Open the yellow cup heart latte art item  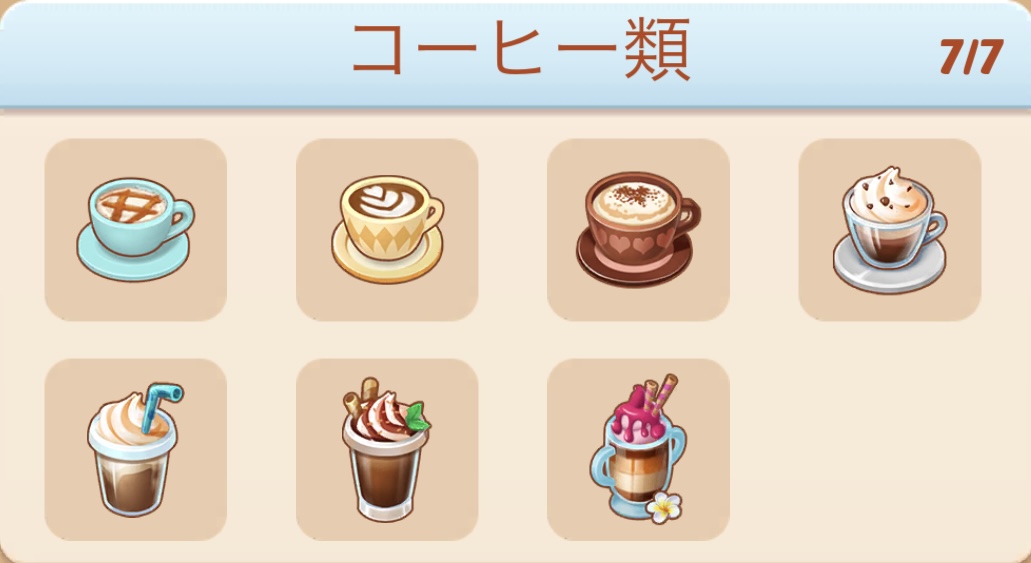pyautogui.click(x=387, y=229)
